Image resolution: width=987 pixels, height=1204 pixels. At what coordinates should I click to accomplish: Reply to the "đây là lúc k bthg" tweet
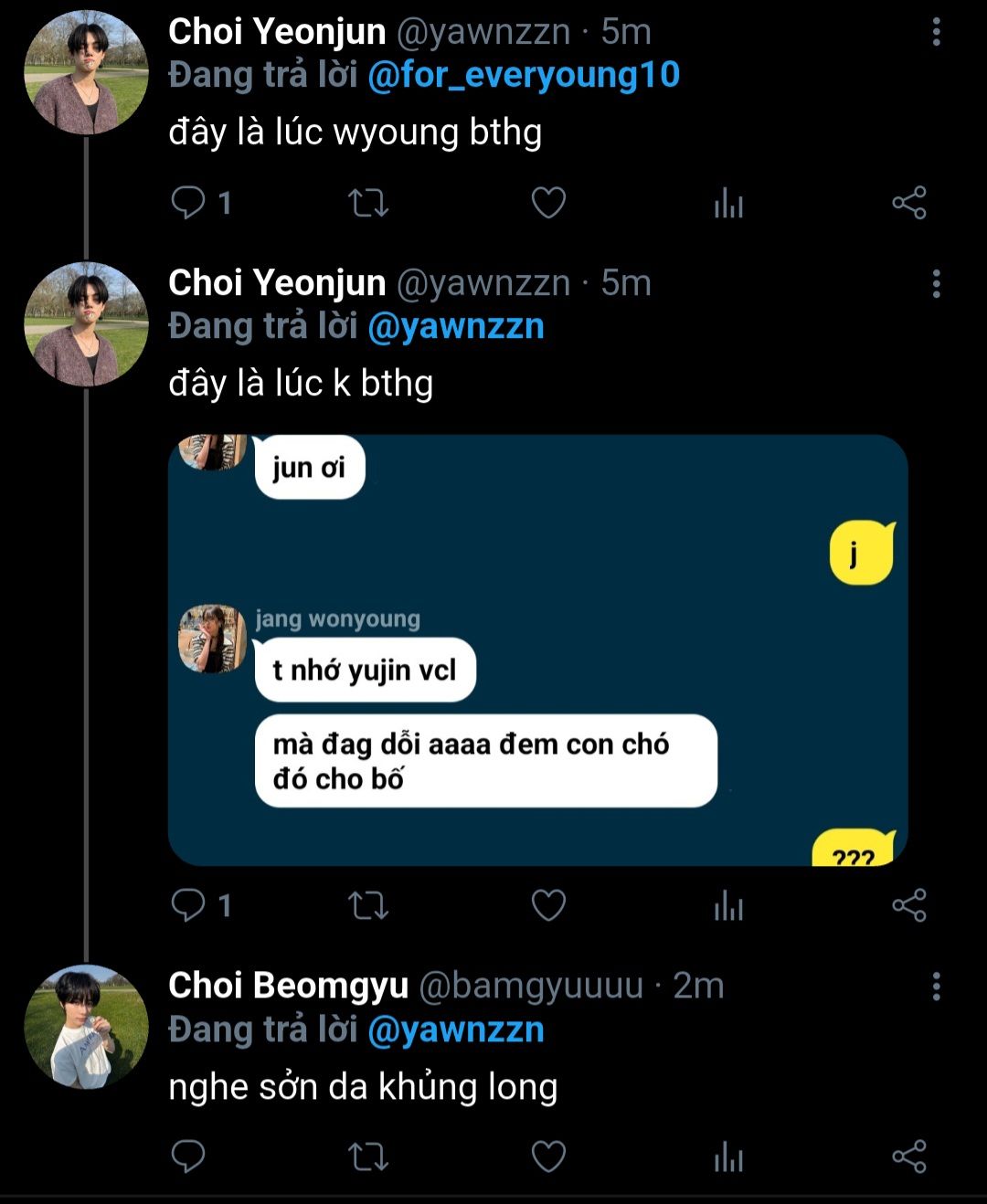(188, 905)
